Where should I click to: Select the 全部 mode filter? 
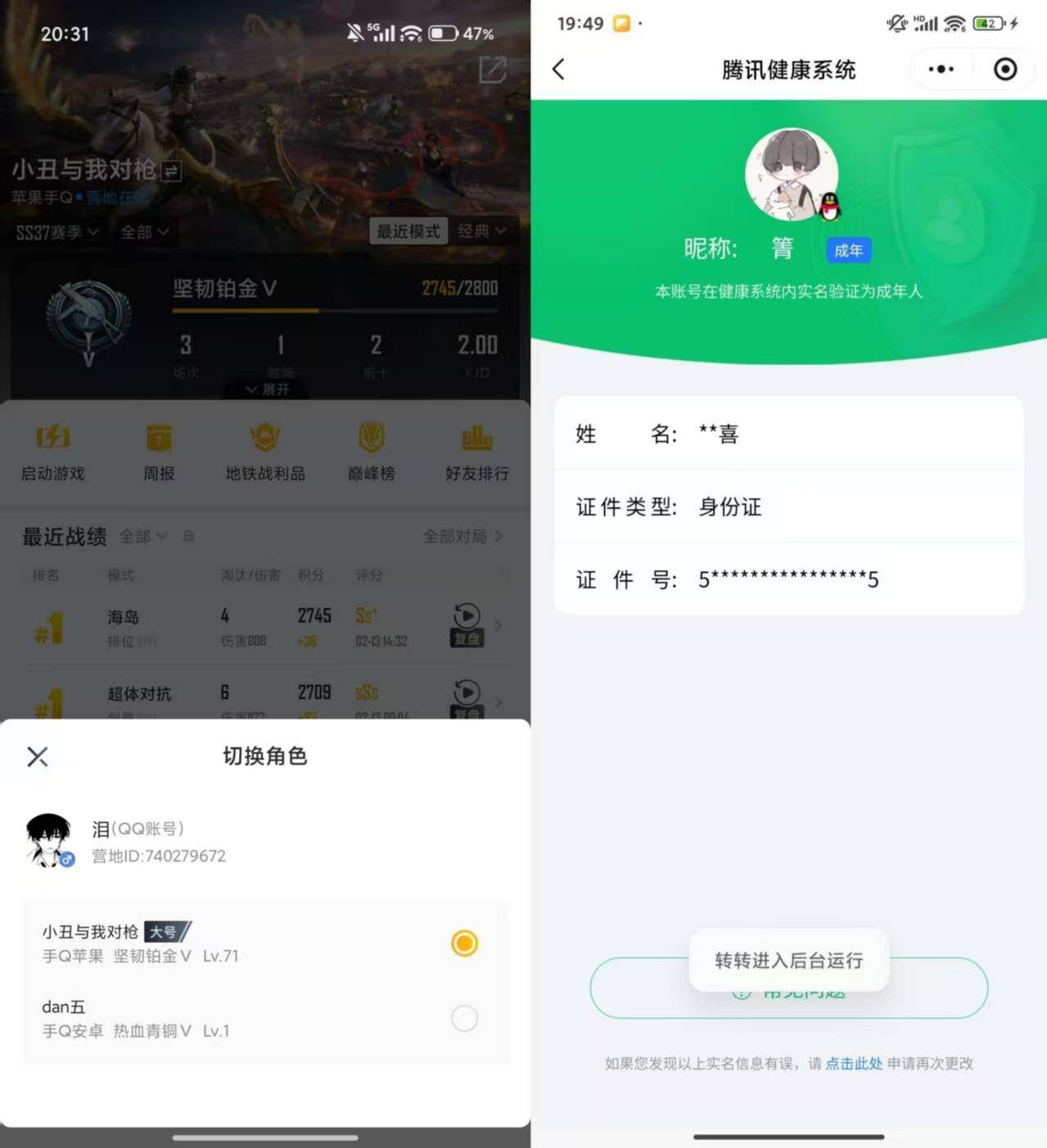[x=143, y=232]
